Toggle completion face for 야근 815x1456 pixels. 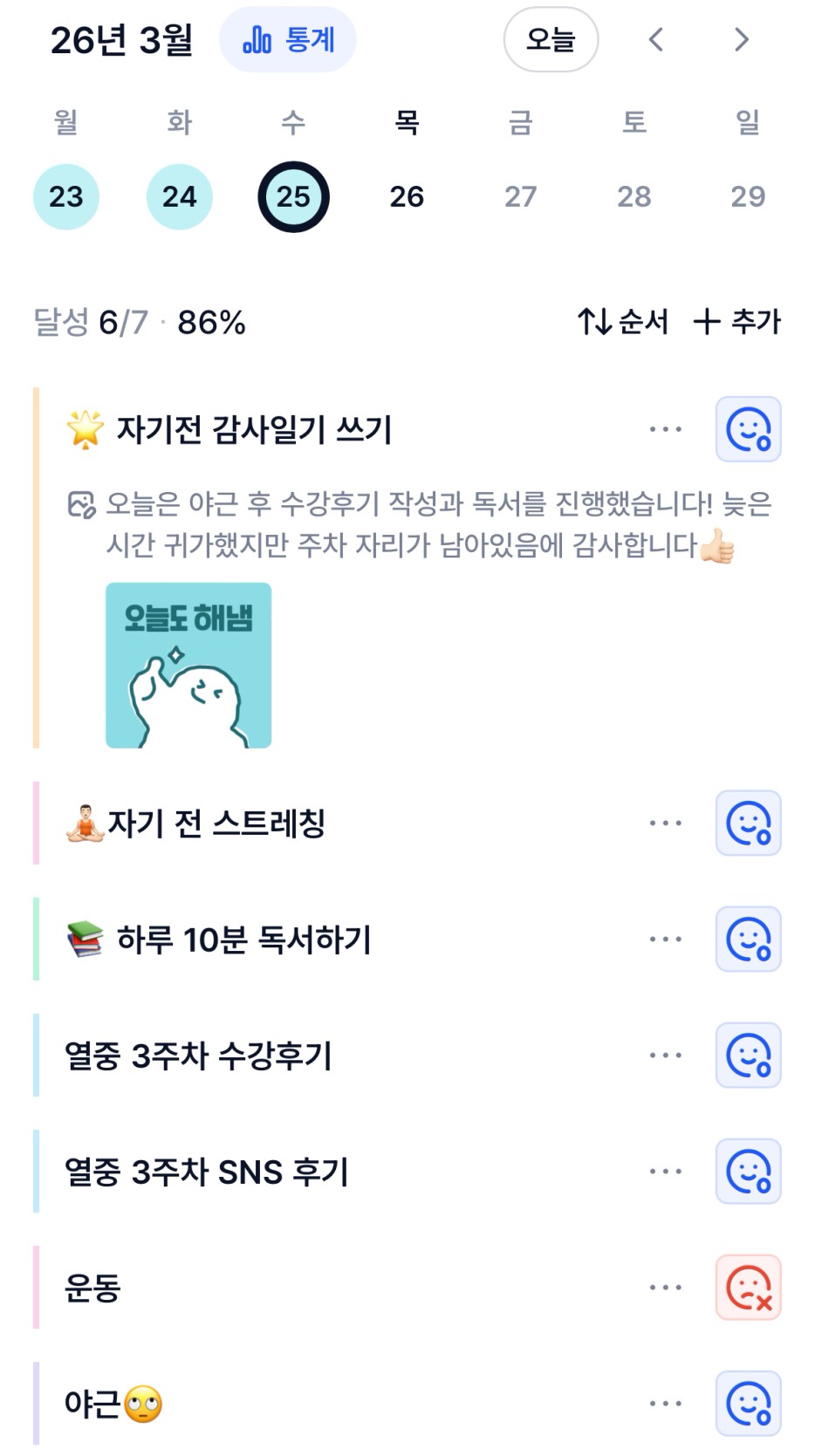[x=748, y=1404]
